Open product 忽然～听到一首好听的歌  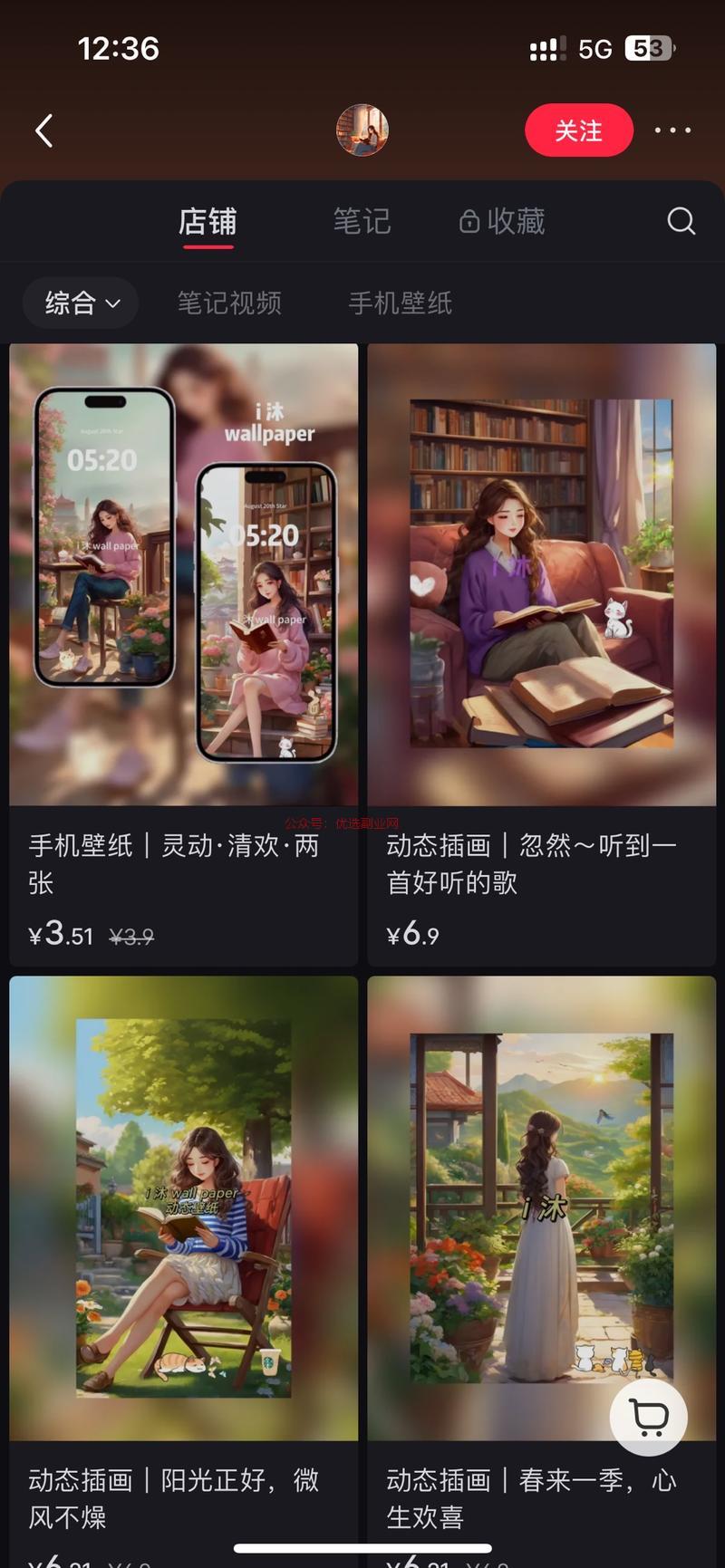(x=542, y=655)
